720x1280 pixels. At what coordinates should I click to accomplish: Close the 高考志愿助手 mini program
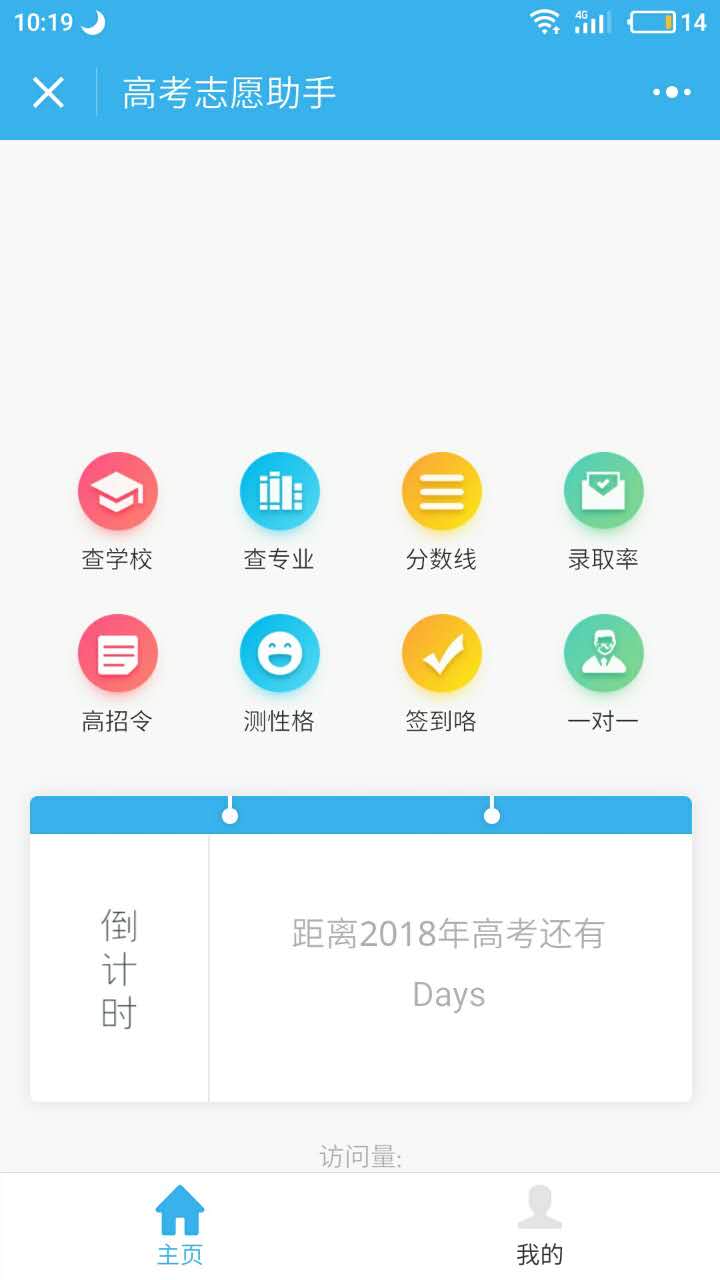[x=48, y=93]
